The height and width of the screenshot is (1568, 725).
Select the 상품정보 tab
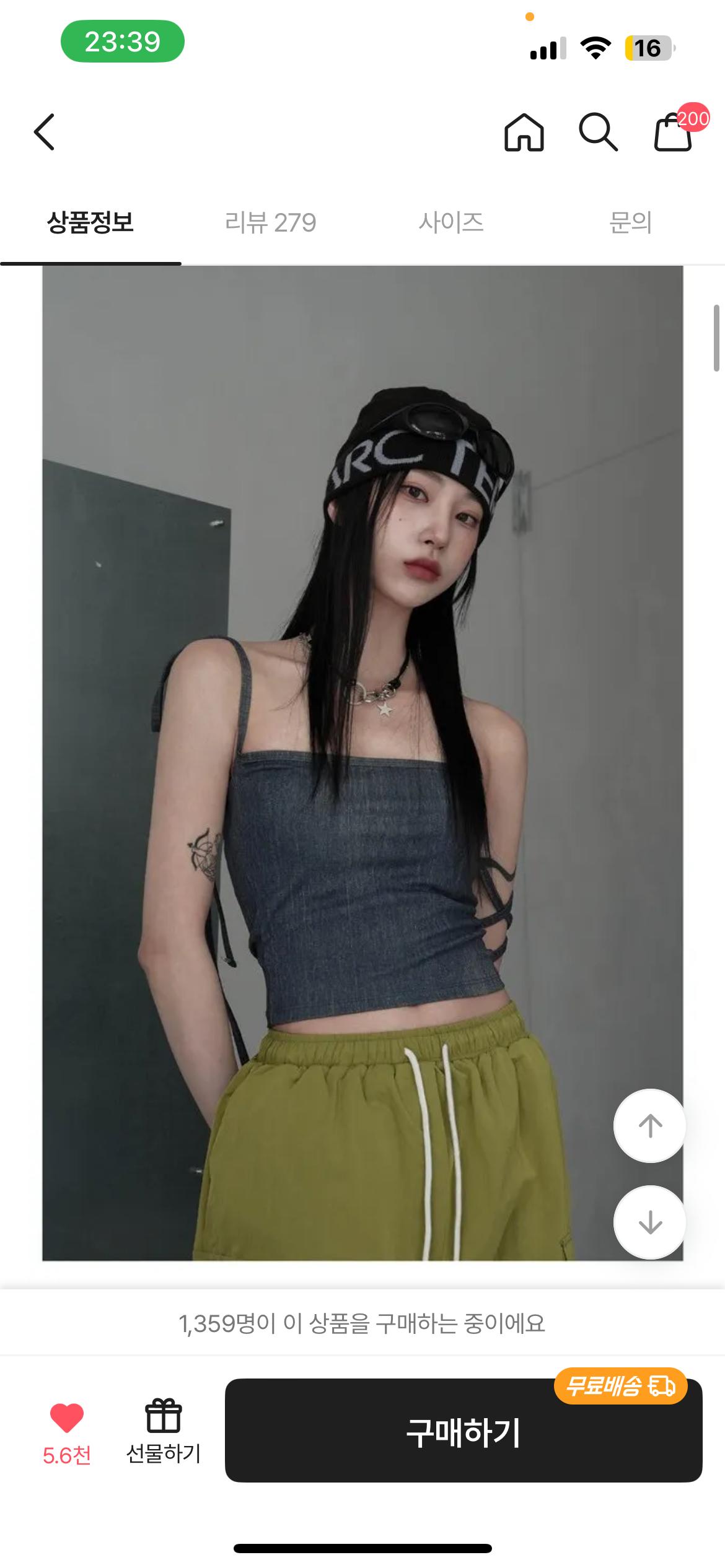pyautogui.click(x=90, y=222)
